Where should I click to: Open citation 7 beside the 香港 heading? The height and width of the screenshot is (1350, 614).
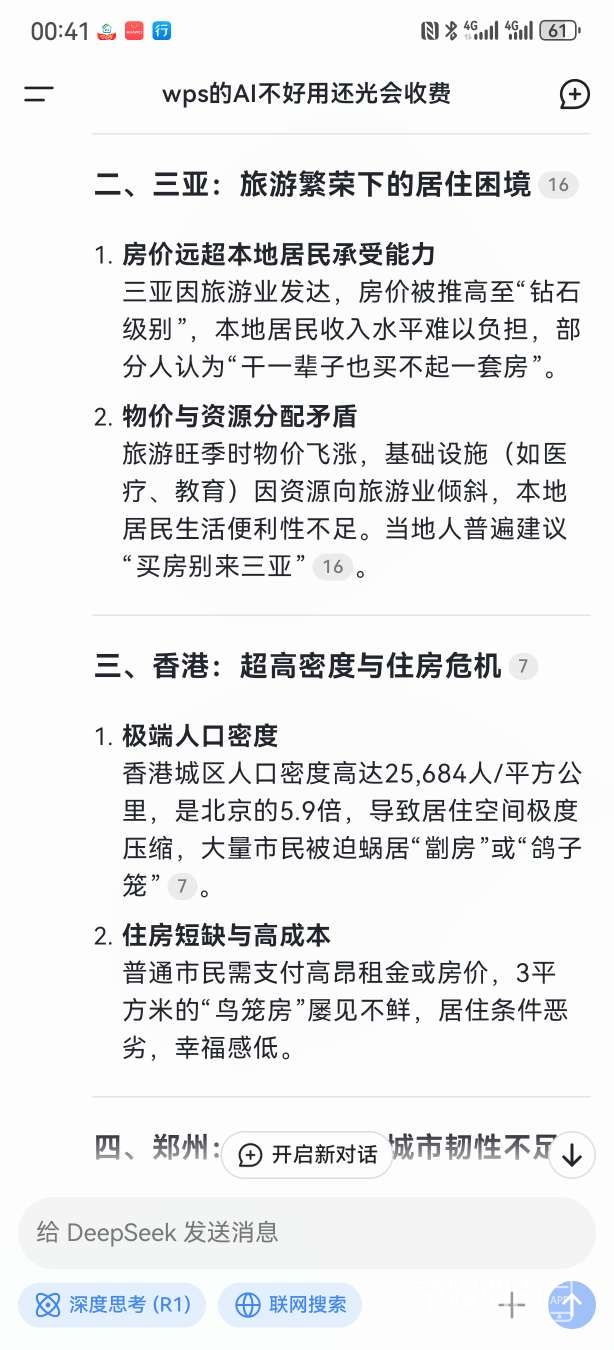coord(522,666)
